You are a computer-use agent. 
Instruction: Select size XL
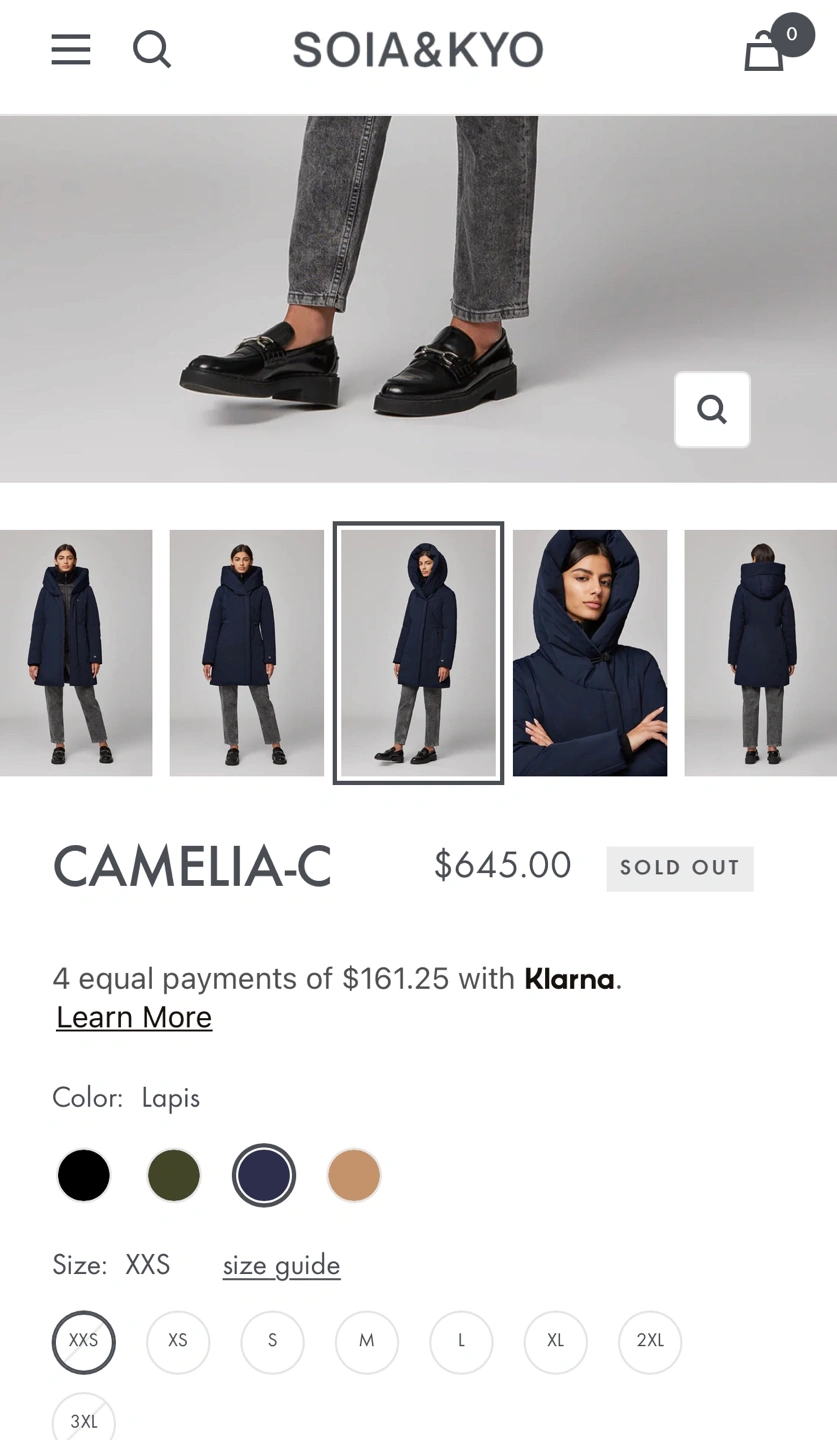pyautogui.click(x=556, y=1341)
